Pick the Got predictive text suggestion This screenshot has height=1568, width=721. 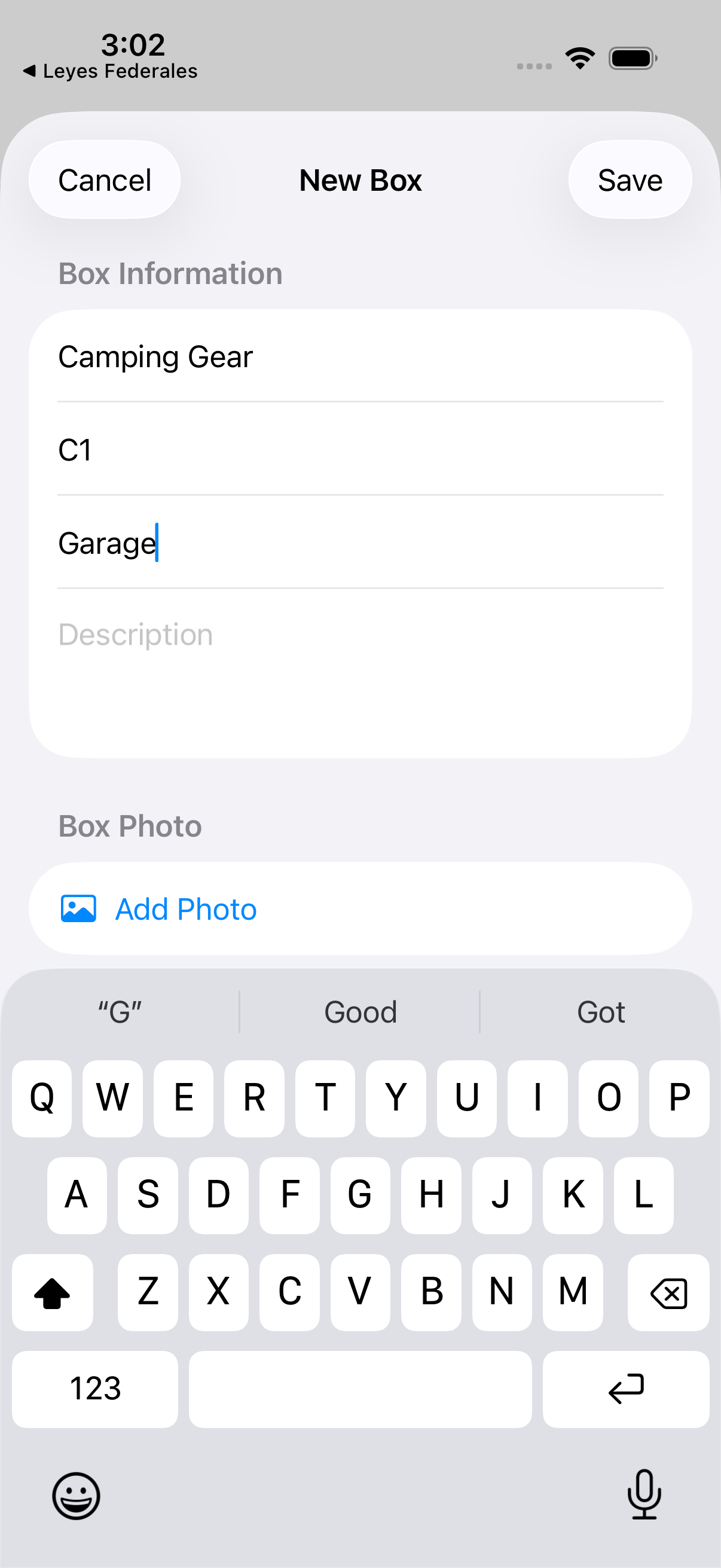tap(600, 1011)
